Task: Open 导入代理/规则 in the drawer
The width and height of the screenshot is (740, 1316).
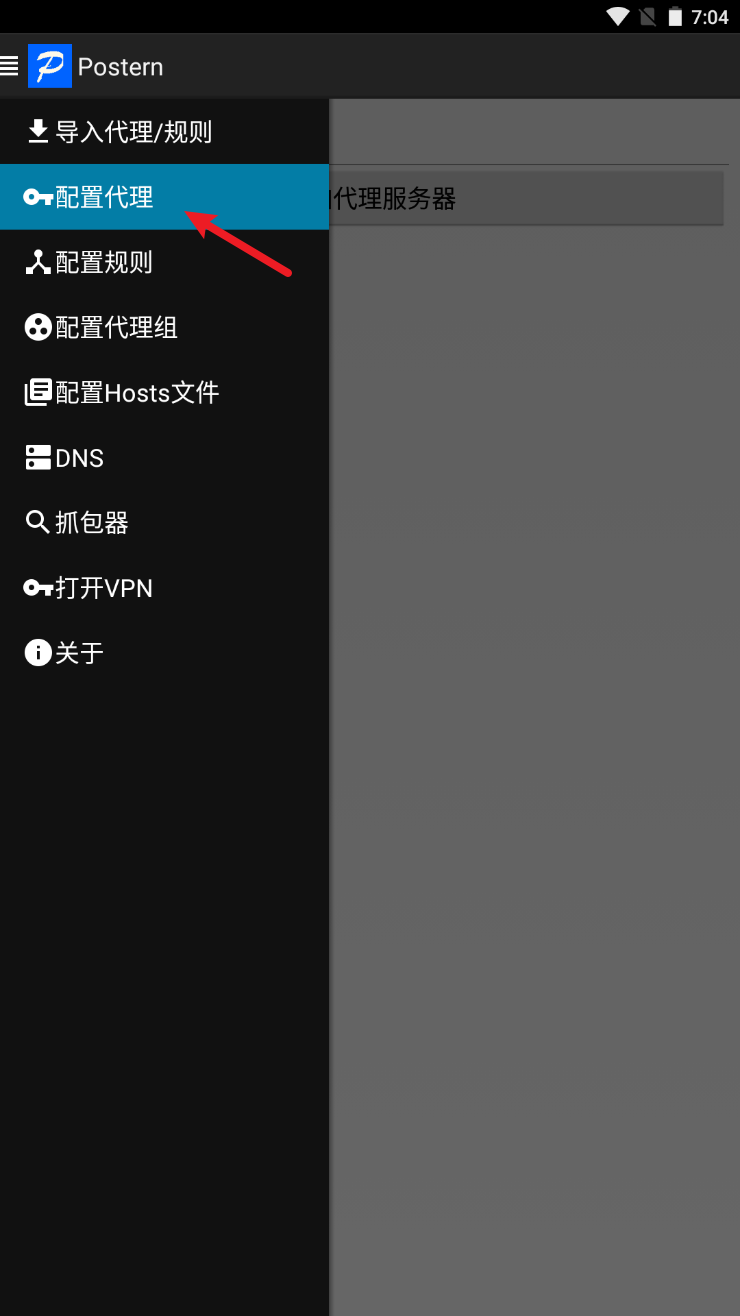Action: pyautogui.click(x=133, y=132)
